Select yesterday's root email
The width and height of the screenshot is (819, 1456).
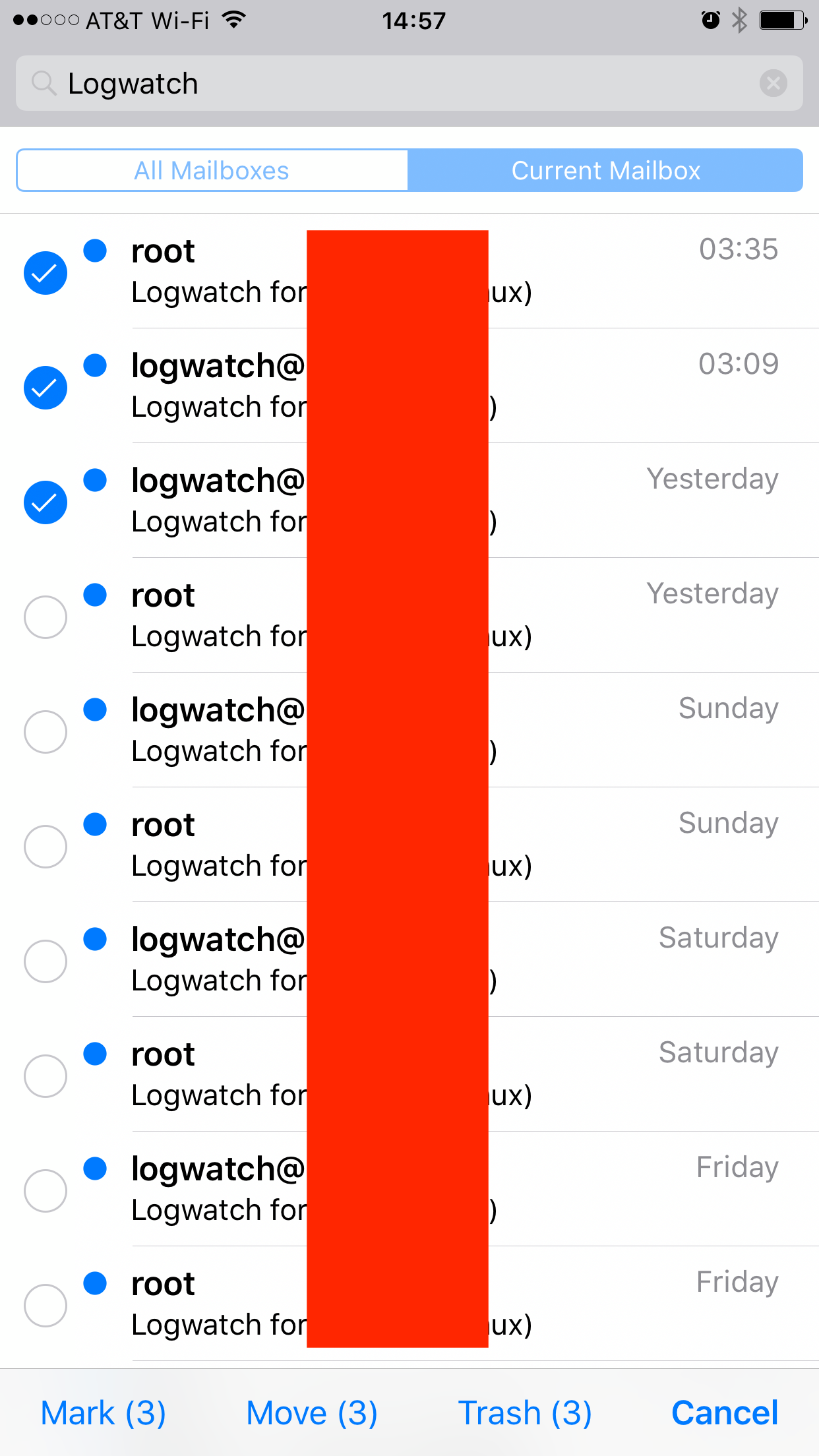[45, 617]
